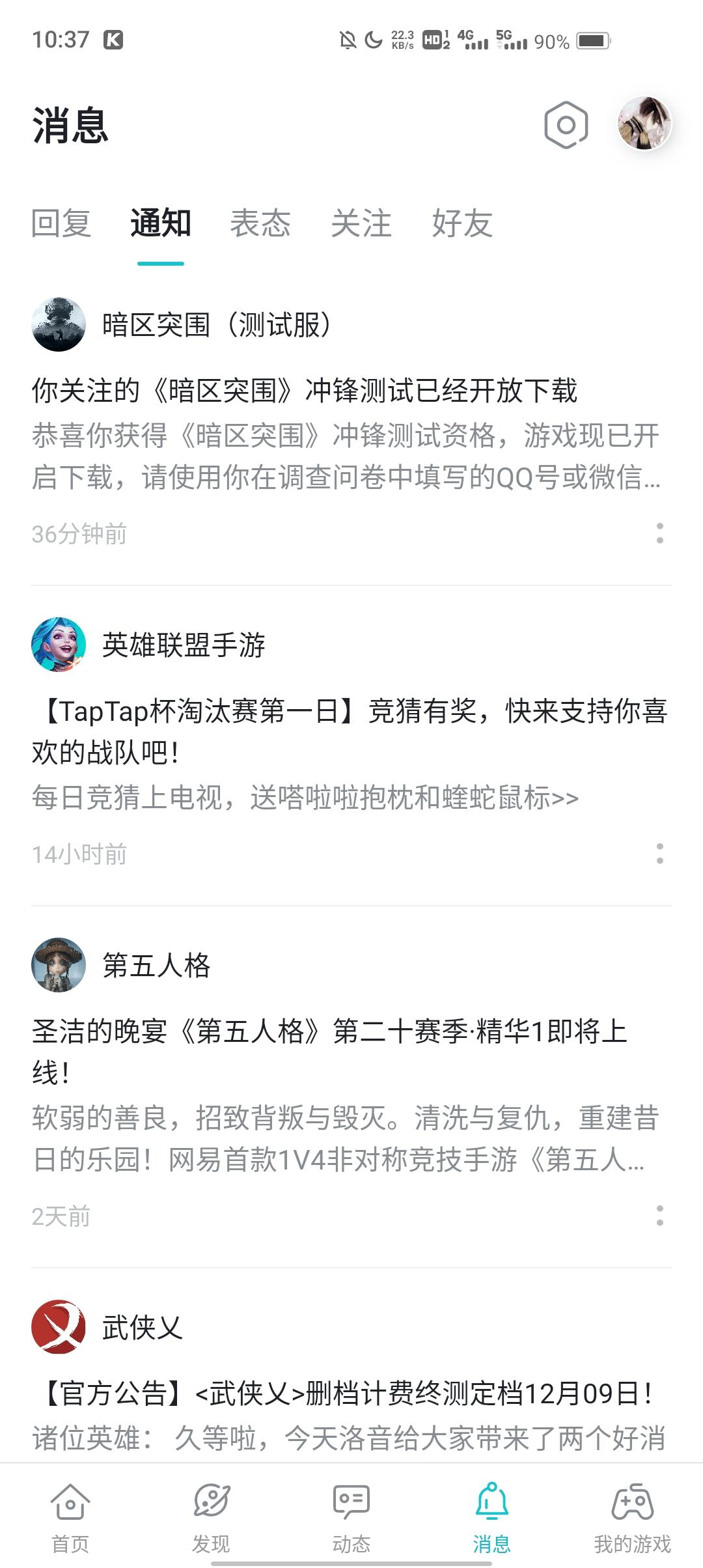This screenshot has width=703, height=1568.
Task: Open the 我的游戏 tab
Action: 632,1517
